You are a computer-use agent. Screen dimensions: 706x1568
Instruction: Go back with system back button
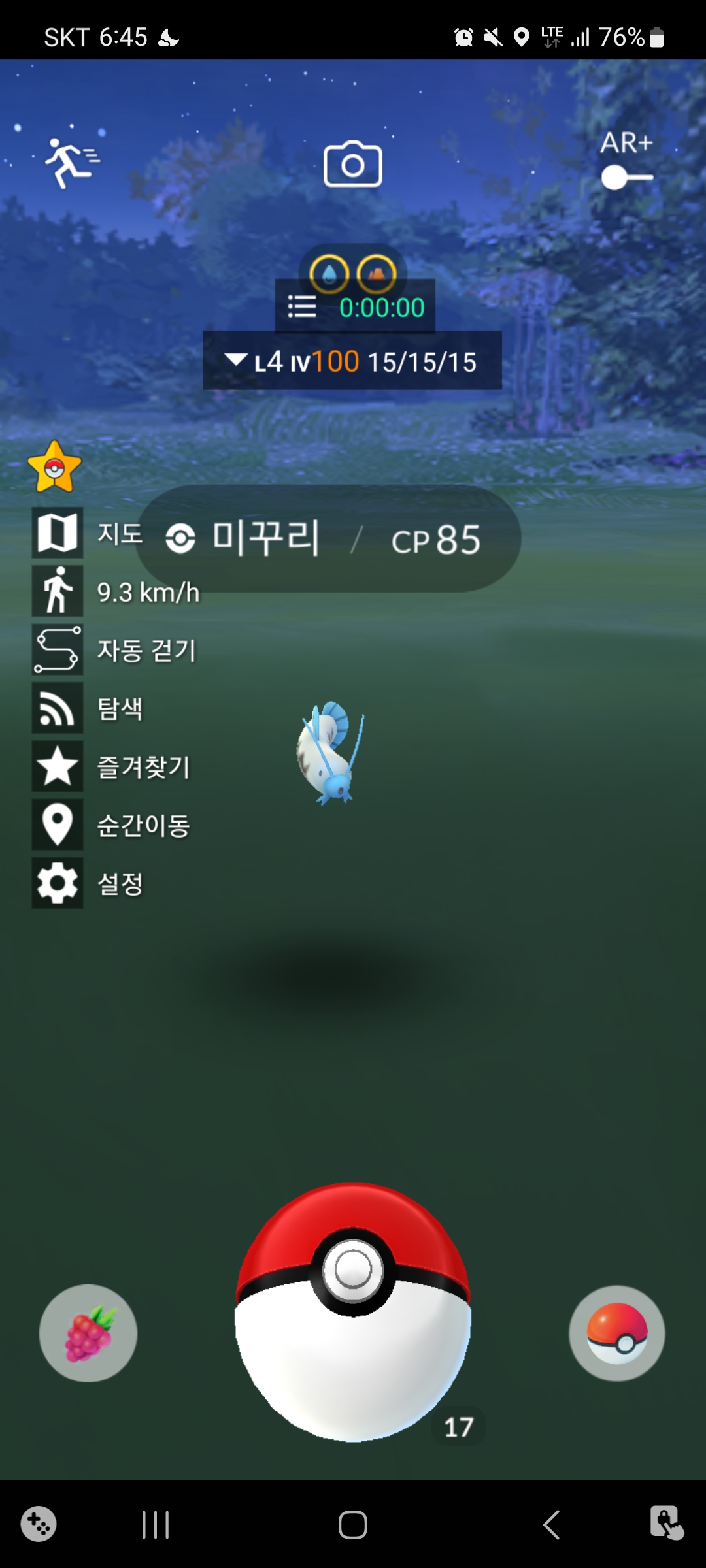[551, 1525]
